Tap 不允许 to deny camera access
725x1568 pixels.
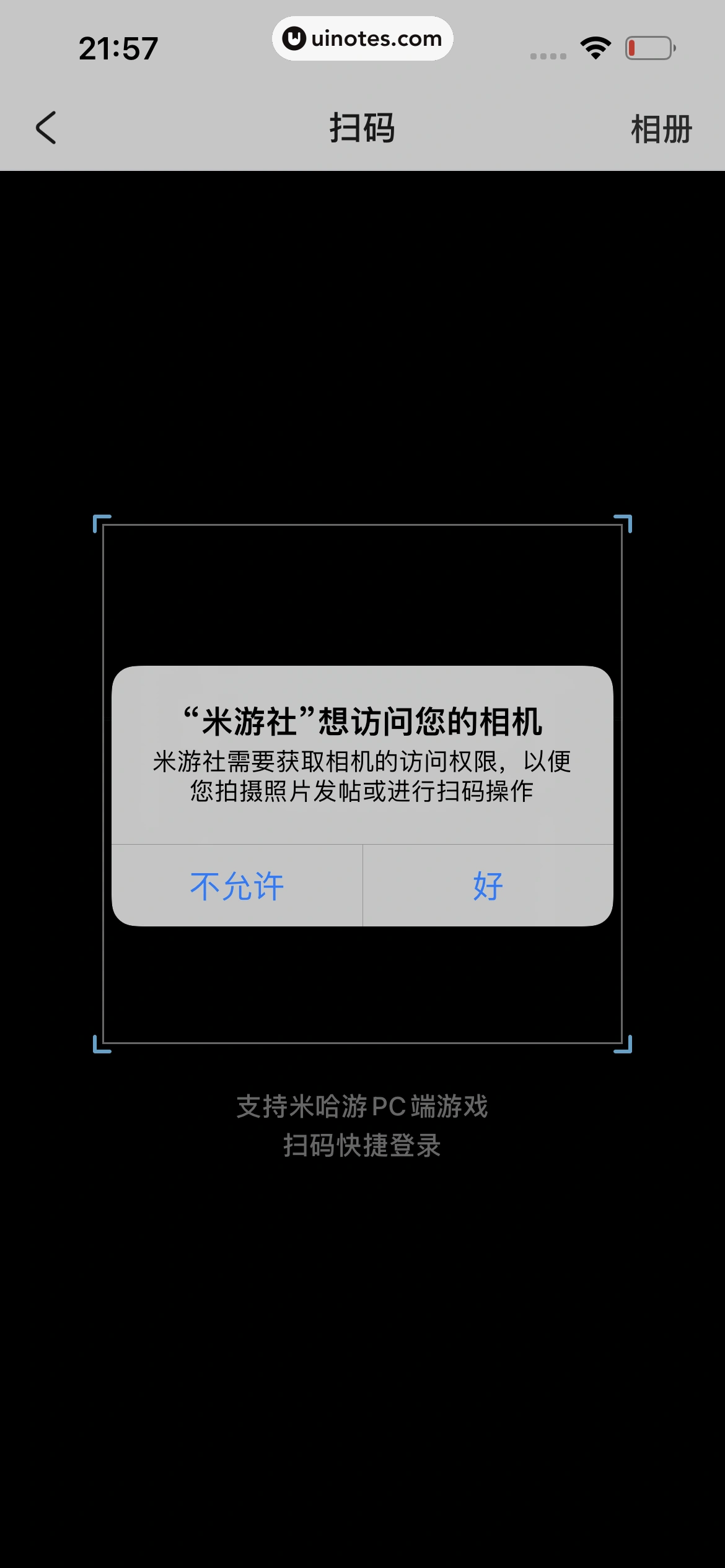pyautogui.click(x=237, y=886)
